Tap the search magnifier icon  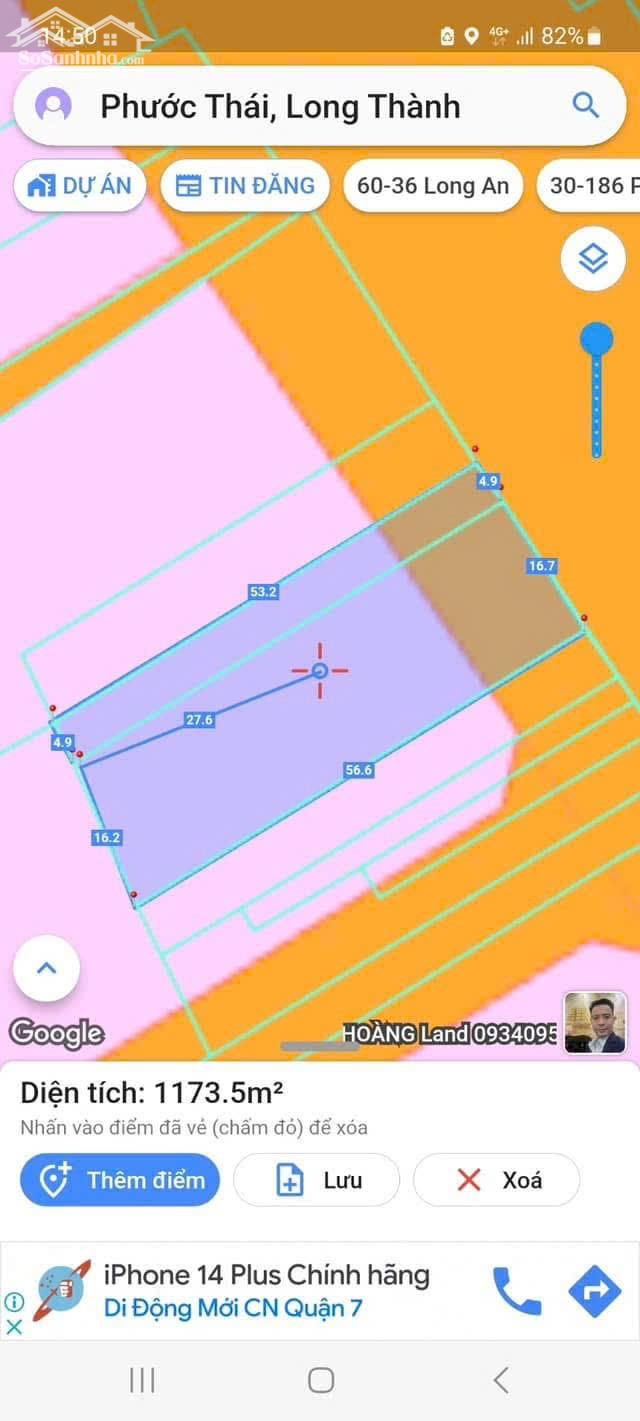(585, 105)
